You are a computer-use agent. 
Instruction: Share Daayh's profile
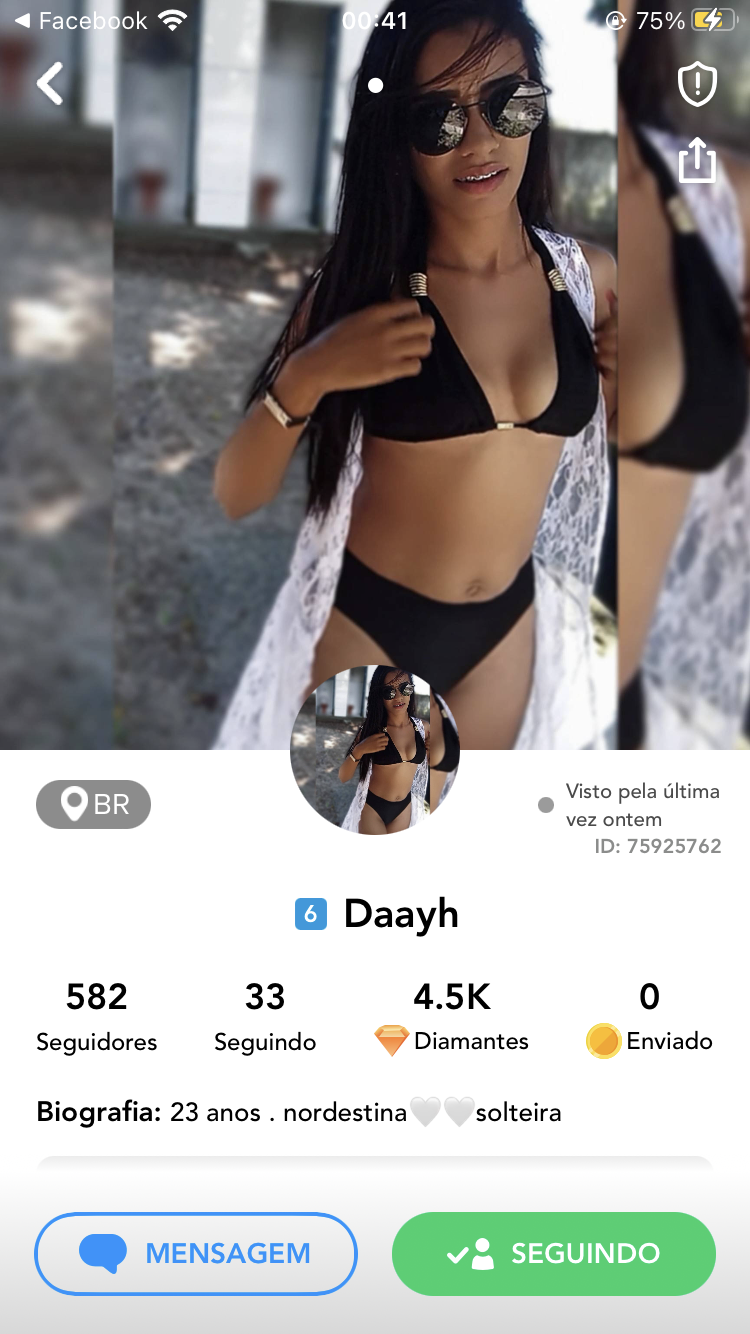tap(697, 159)
